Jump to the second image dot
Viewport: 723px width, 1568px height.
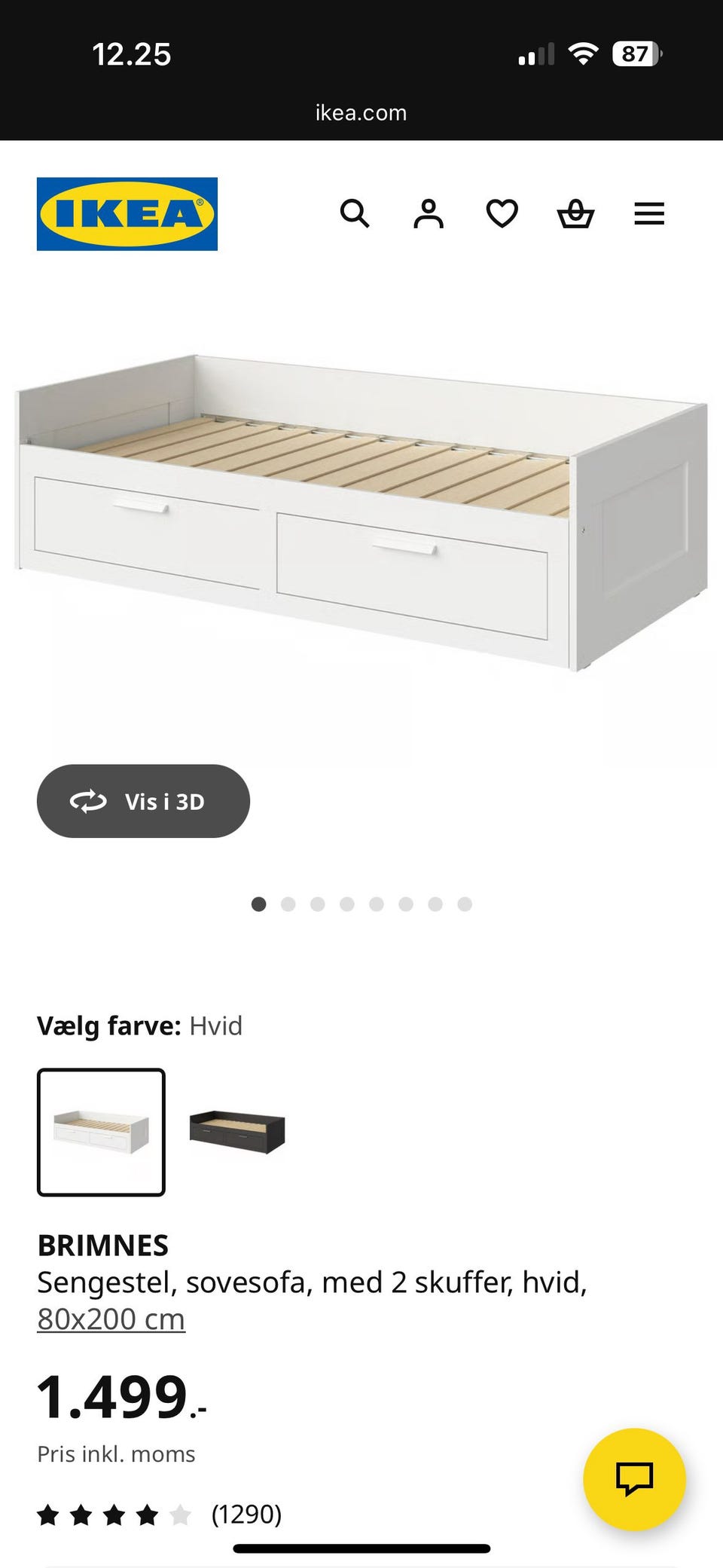tap(288, 903)
